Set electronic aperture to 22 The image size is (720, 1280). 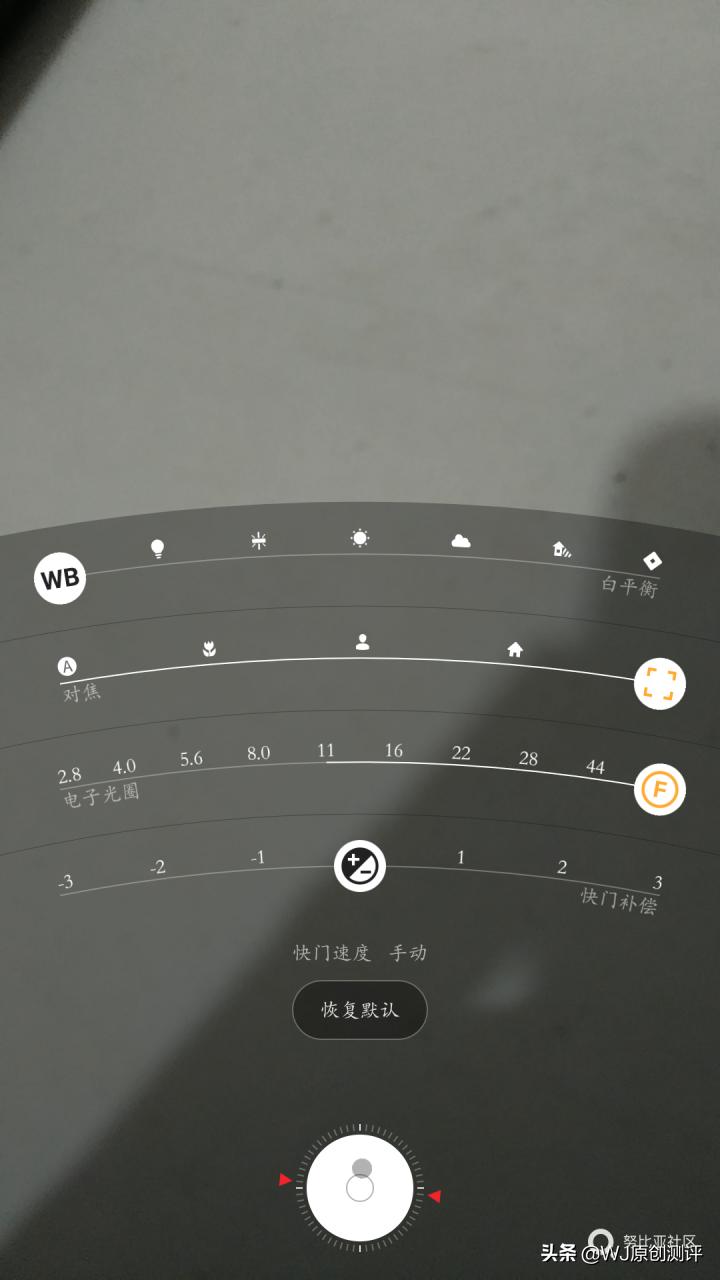coord(461,754)
